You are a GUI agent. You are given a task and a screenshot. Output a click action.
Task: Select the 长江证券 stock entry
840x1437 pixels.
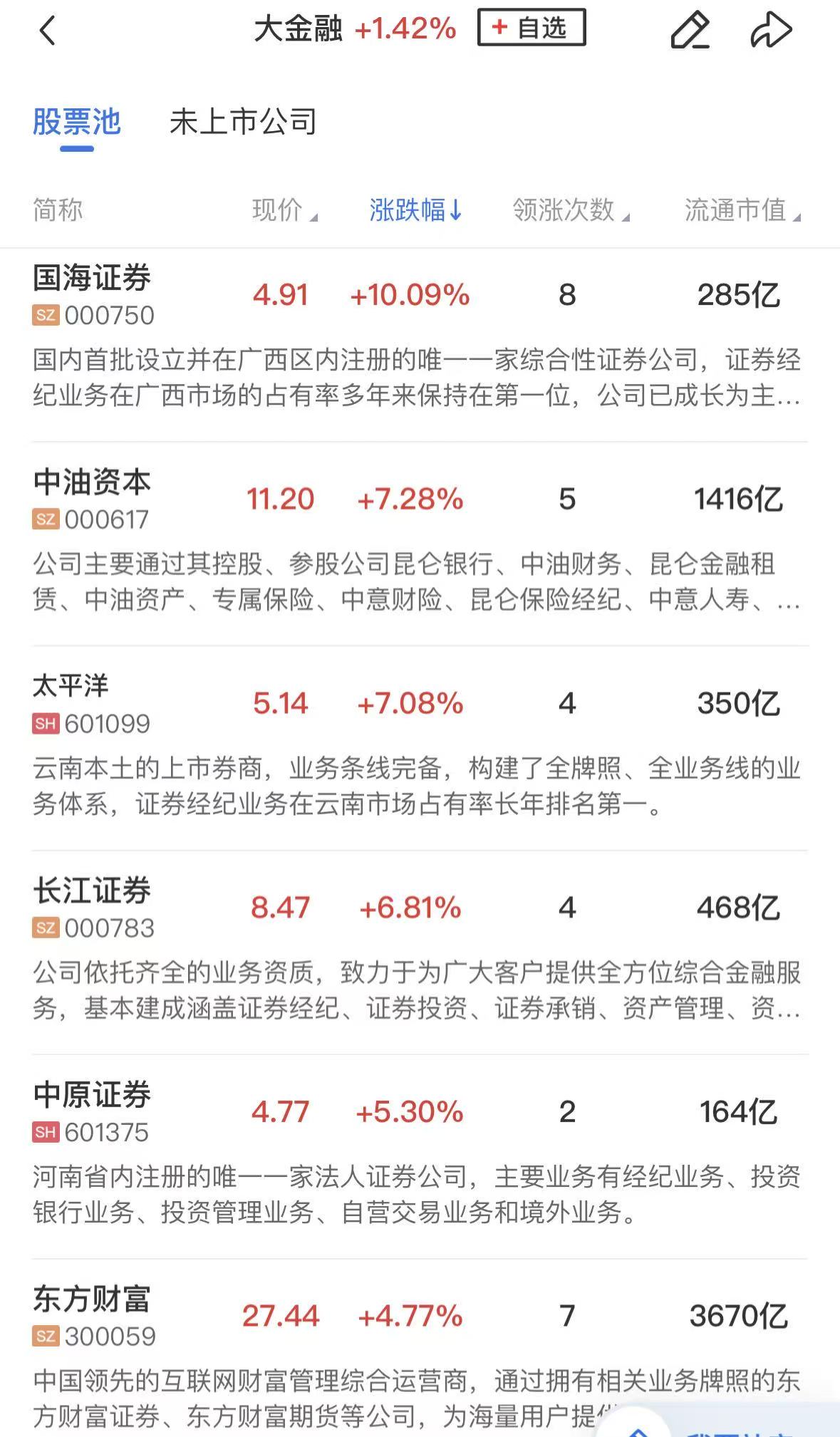pyautogui.click(x=93, y=891)
